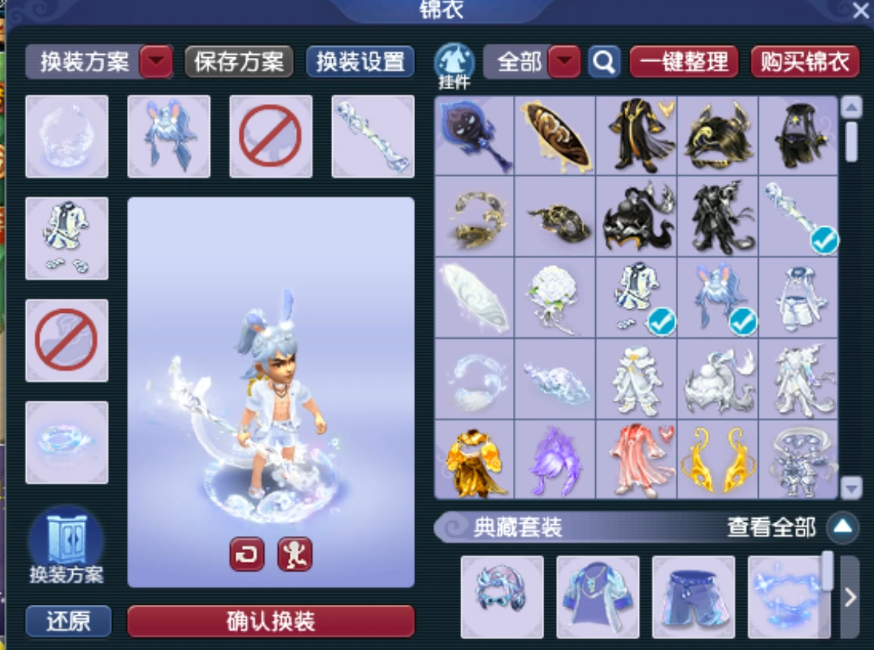The width and height of the screenshot is (874, 650).
Task: Close the 锦衣 window
Action: point(859,11)
